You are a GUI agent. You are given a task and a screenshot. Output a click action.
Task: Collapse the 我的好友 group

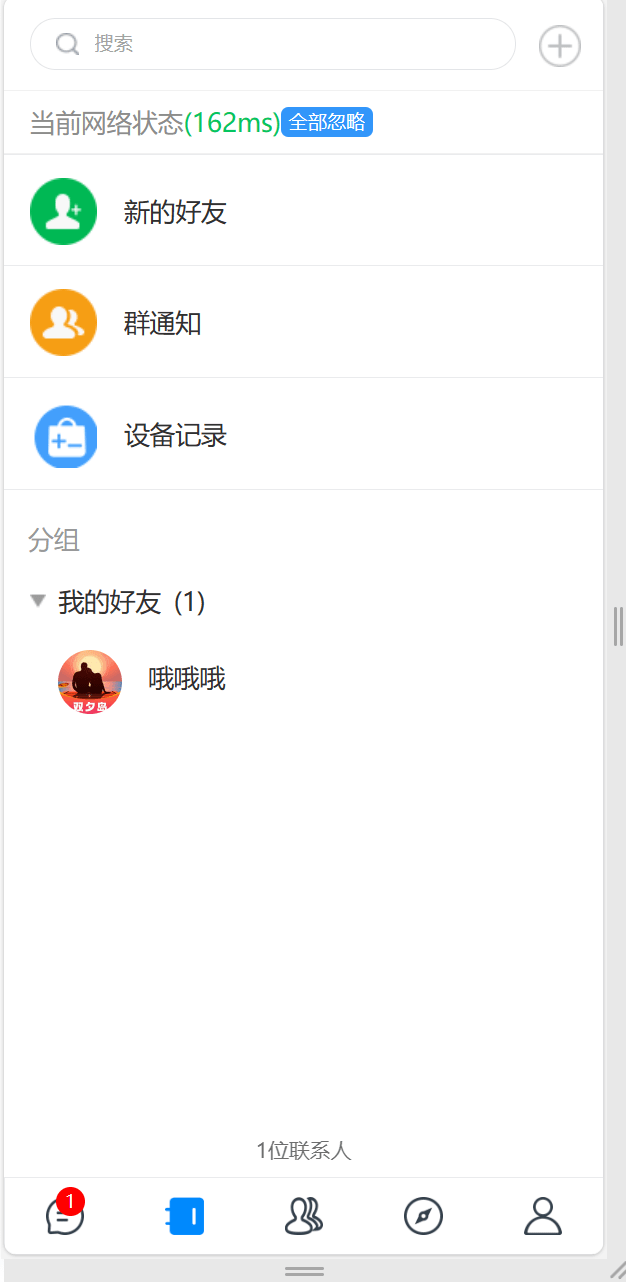pos(38,601)
